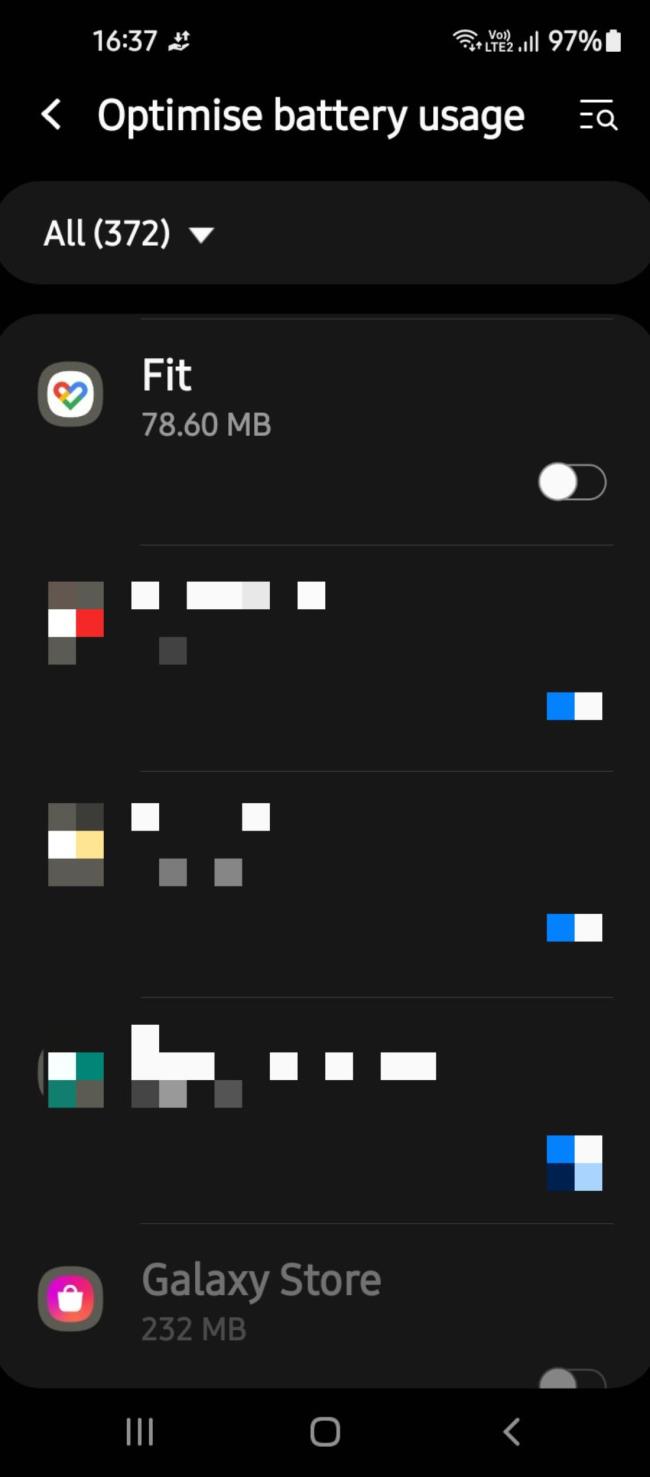This screenshot has height=1477, width=650.
Task: Expand the All (372) dropdown filter
Action: tap(129, 234)
